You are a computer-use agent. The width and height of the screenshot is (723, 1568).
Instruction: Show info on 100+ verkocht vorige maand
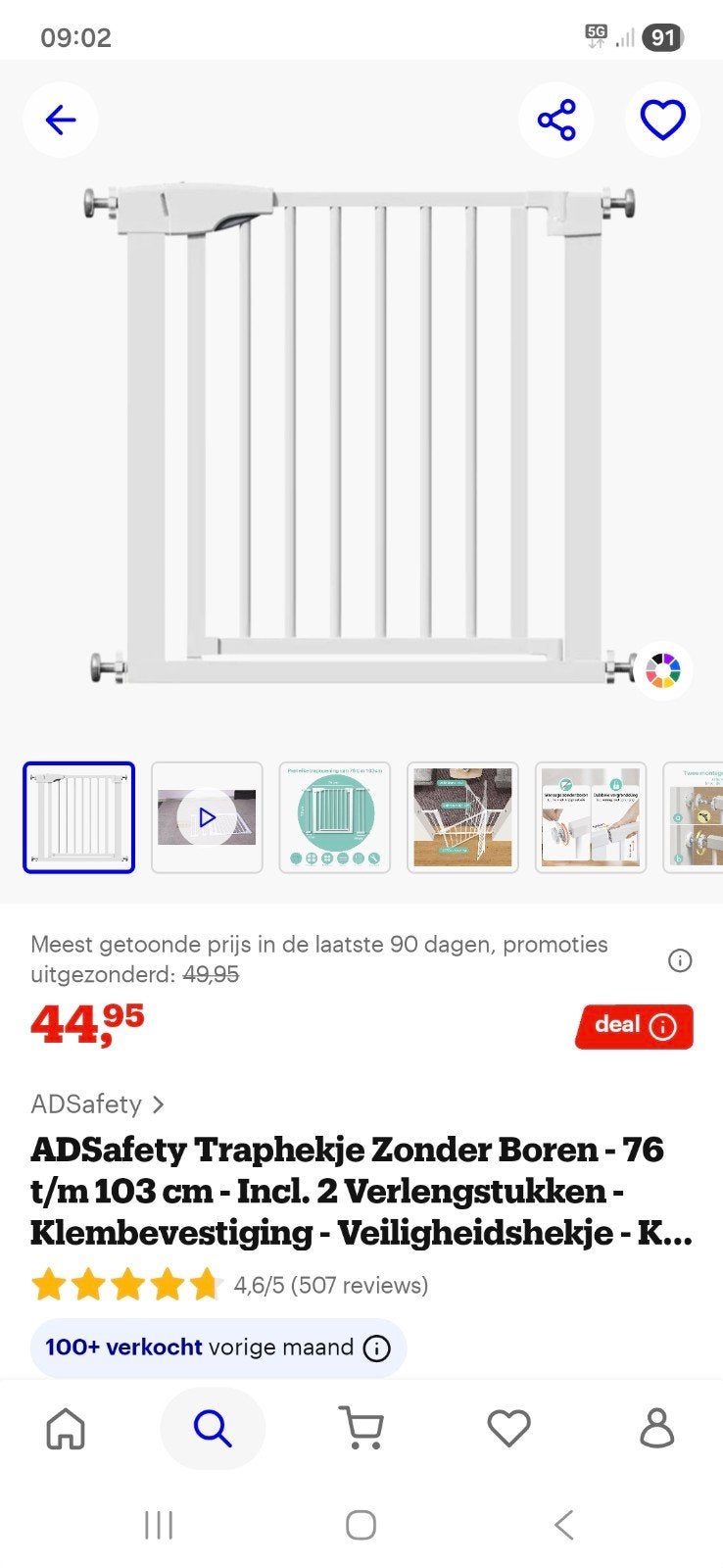click(x=376, y=1348)
